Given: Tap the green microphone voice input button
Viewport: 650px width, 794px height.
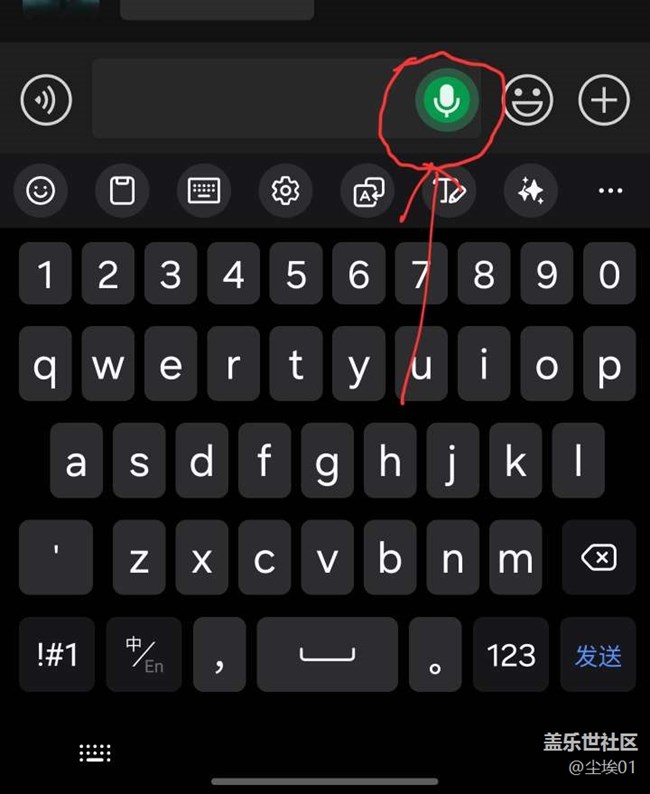Looking at the screenshot, I should [447, 100].
